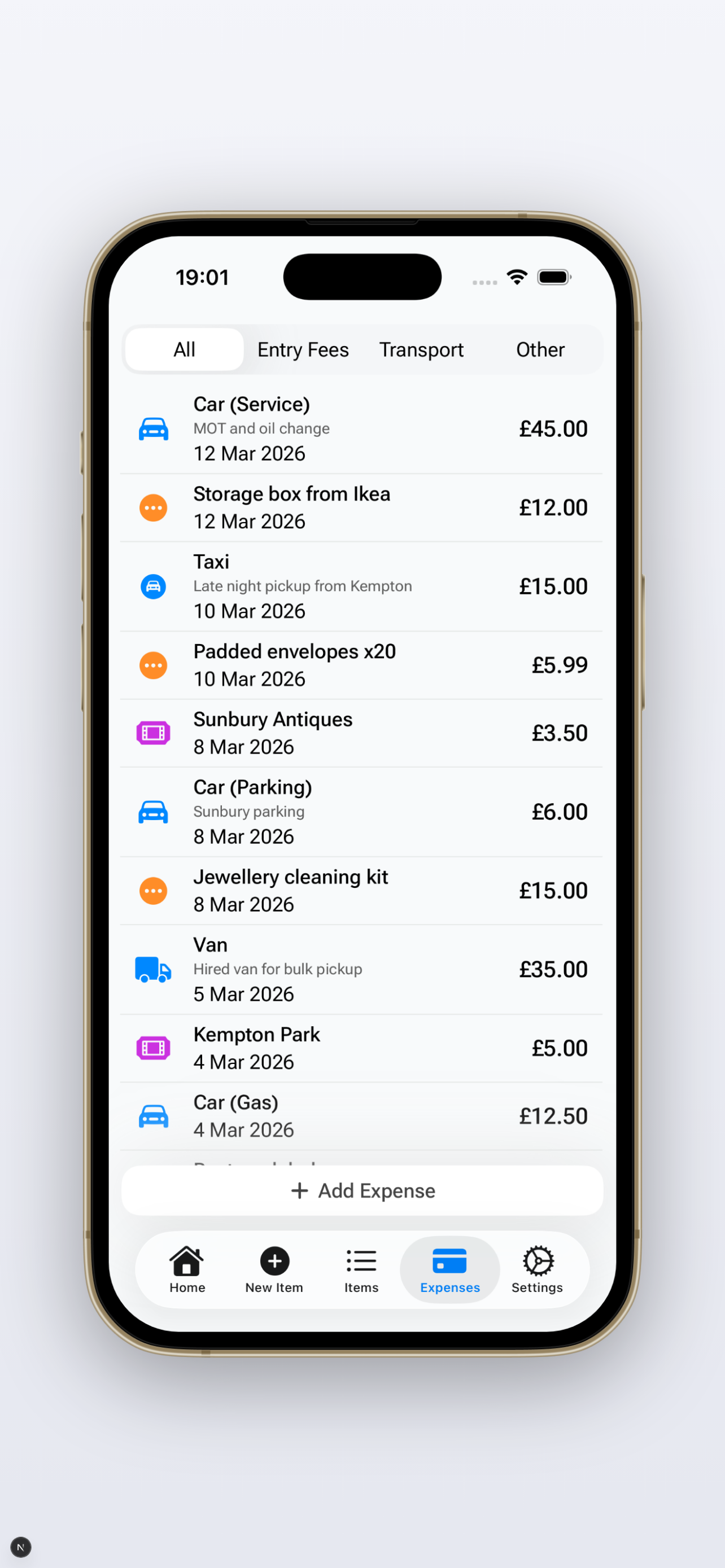Open the New Item tab

(274, 1270)
